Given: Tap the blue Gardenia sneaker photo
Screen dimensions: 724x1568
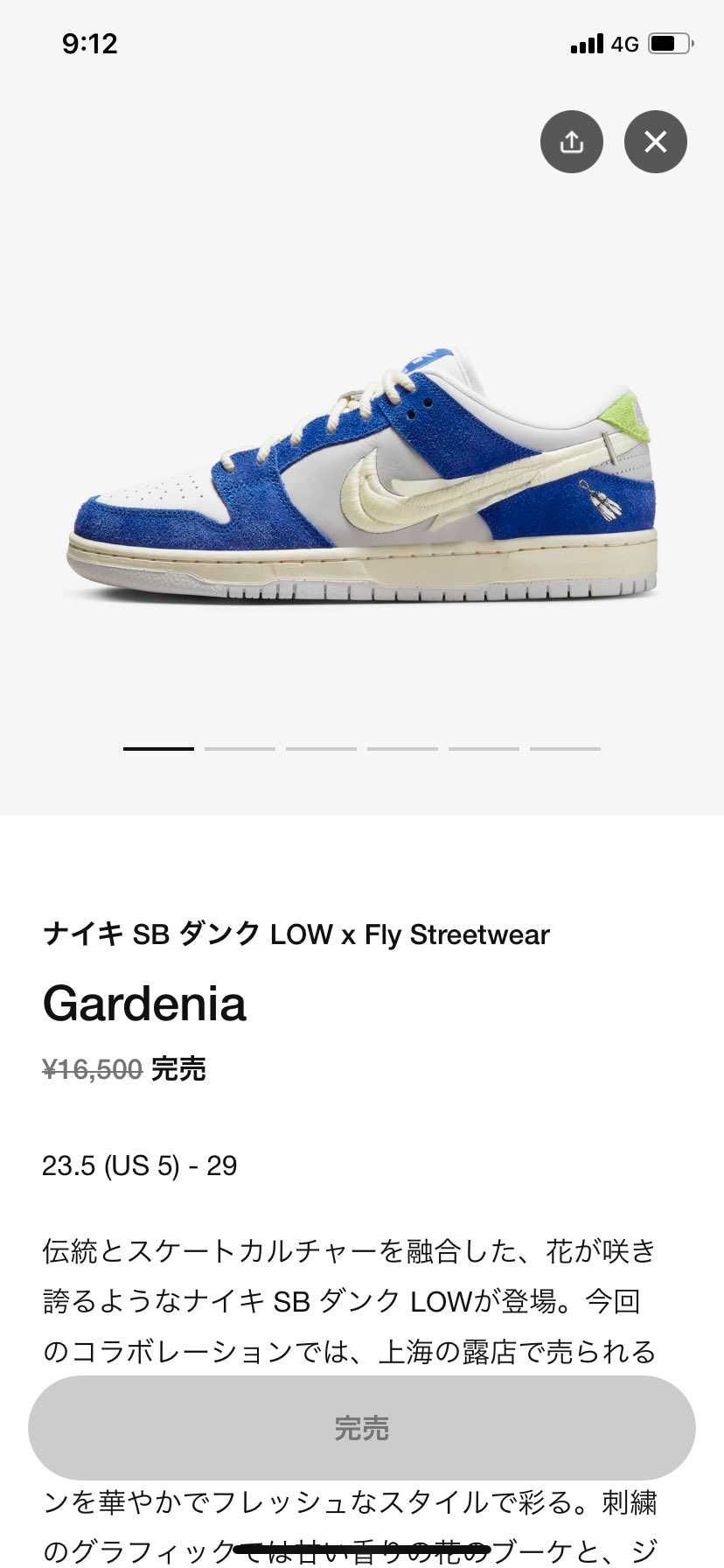Looking at the screenshot, I should (362, 481).
